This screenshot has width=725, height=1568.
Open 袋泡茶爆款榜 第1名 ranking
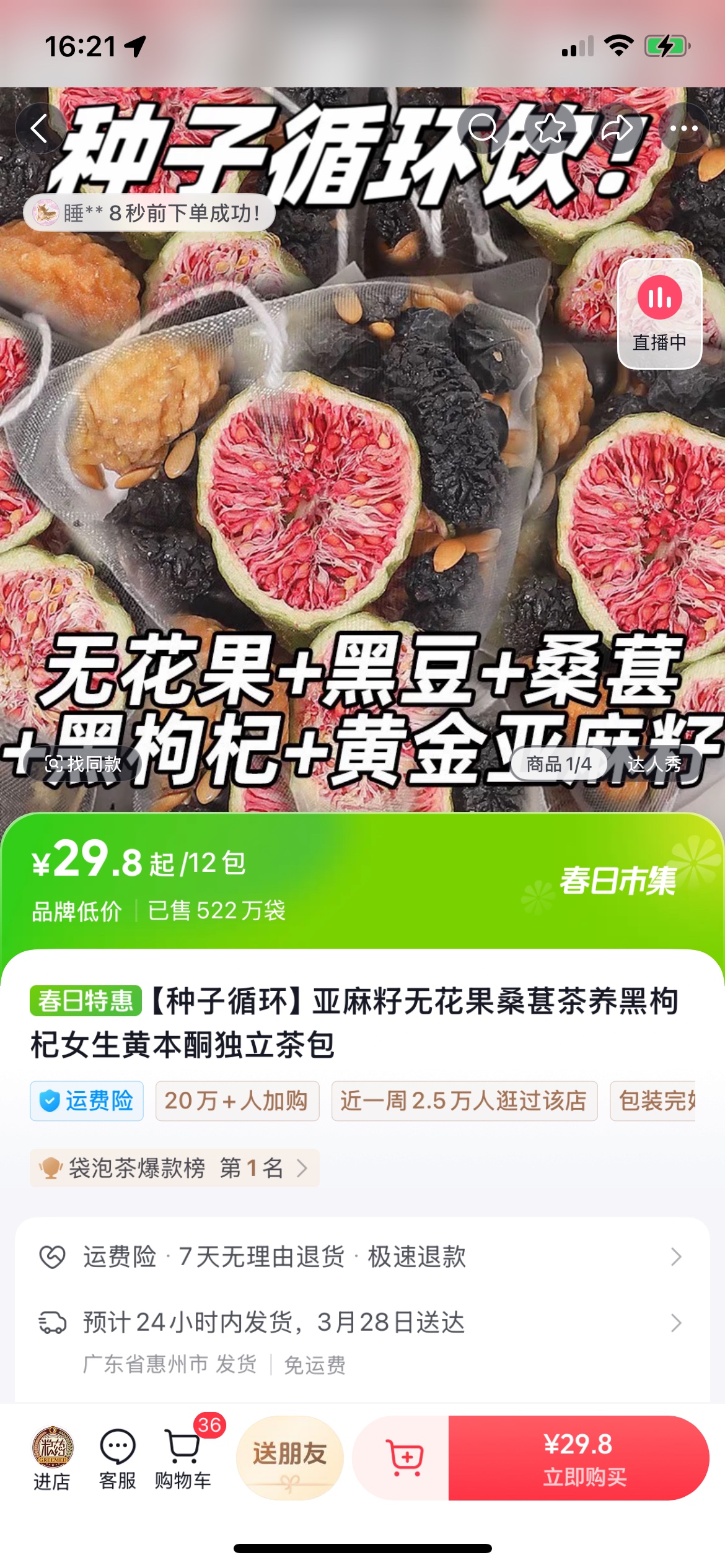pos(175,1168)
